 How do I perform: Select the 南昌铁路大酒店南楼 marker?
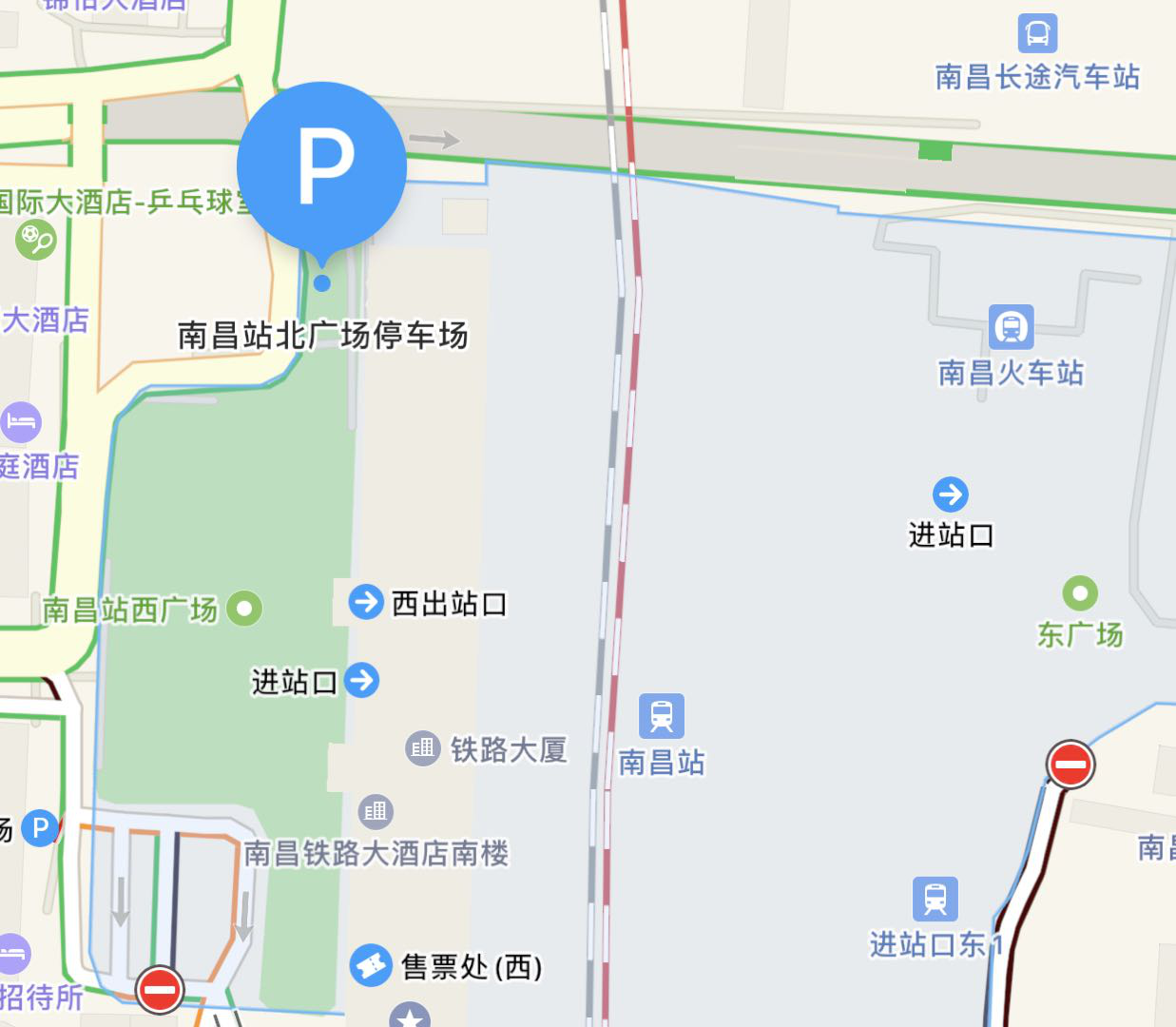(376, 811)
